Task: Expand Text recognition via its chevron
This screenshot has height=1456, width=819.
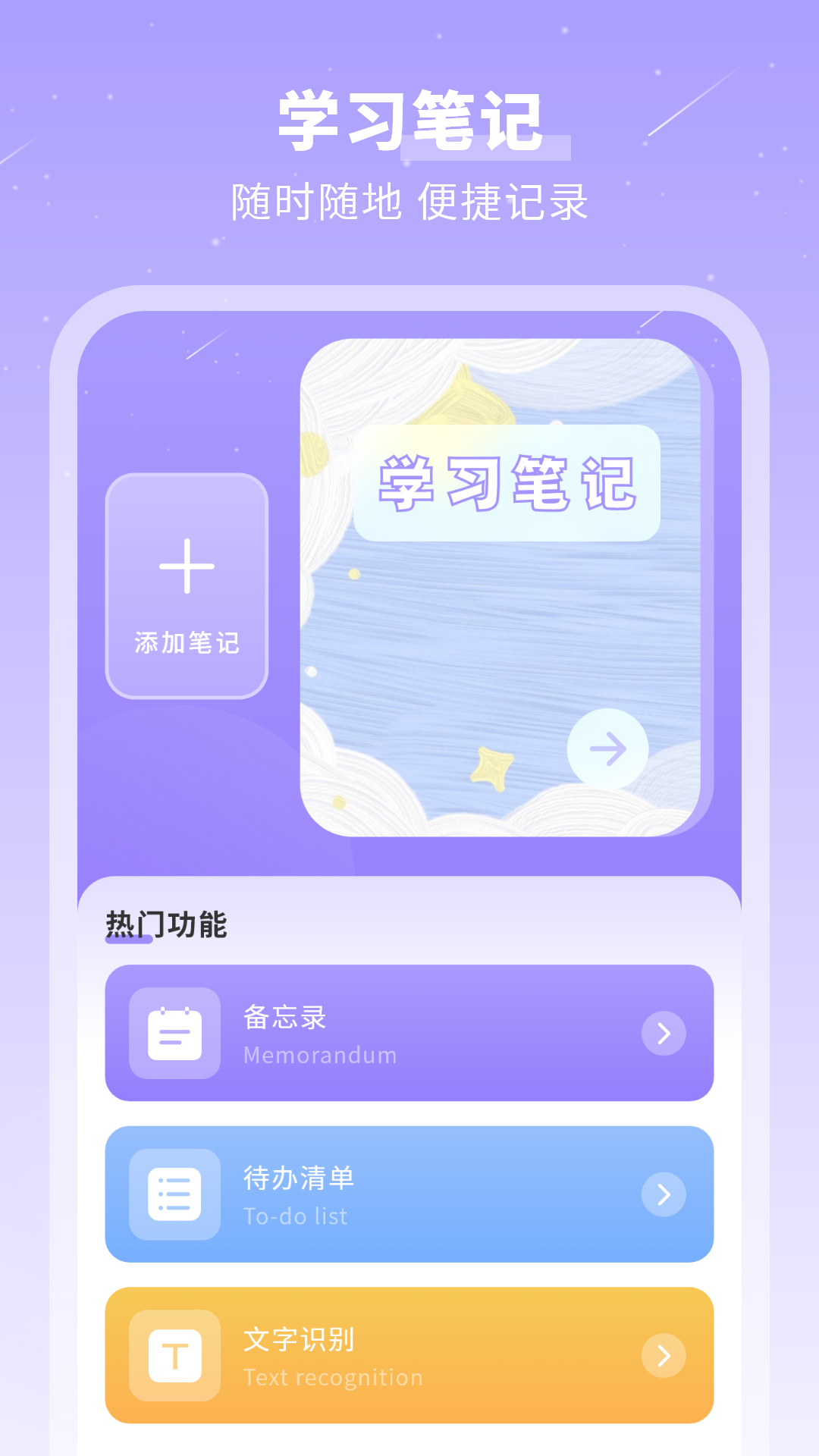Action: coord(665,1357)
